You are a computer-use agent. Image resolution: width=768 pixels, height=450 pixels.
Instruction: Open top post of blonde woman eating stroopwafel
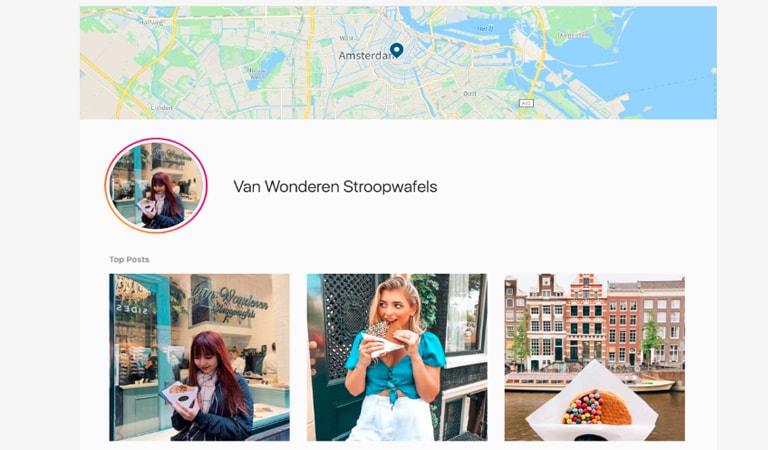[x=396, y=357]
